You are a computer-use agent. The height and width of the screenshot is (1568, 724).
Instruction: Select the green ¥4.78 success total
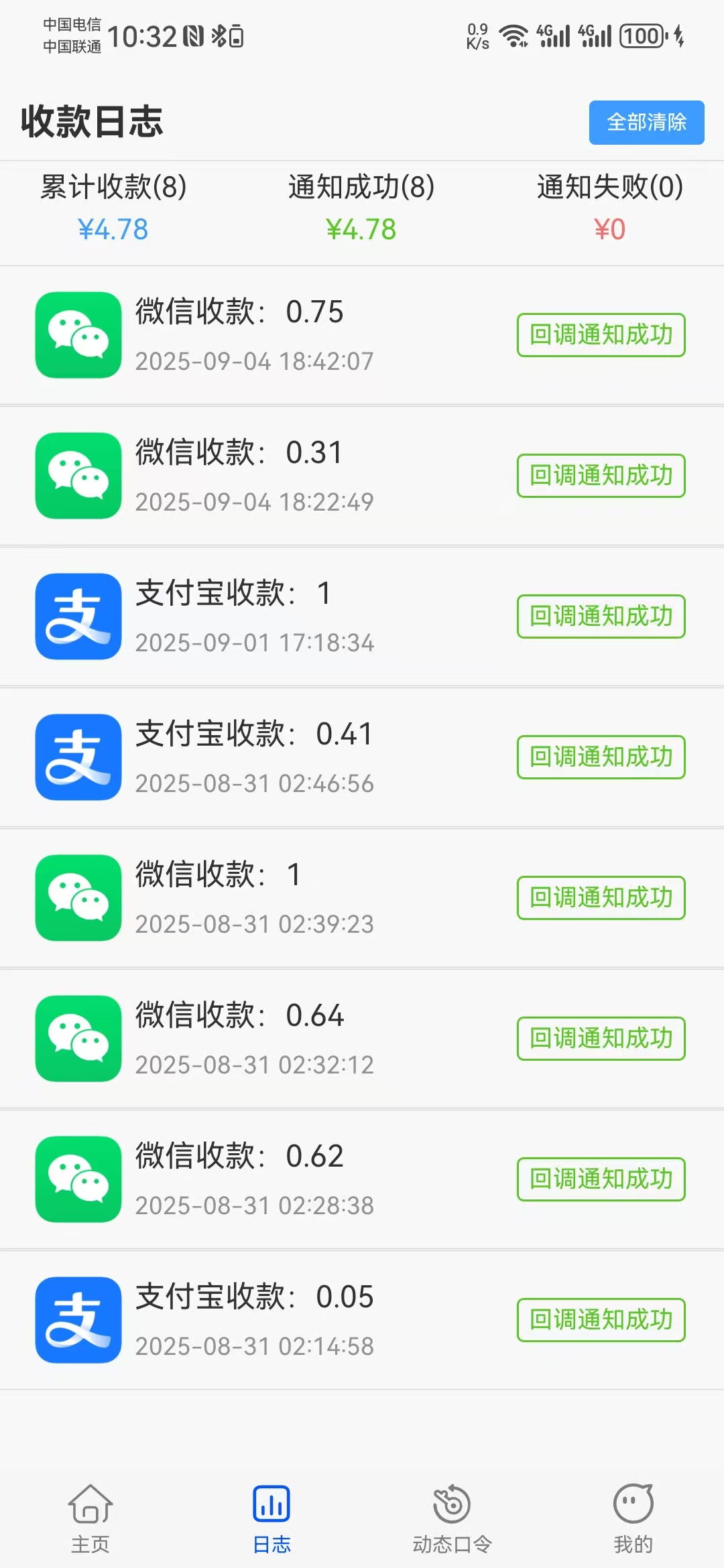click(362, 228)
